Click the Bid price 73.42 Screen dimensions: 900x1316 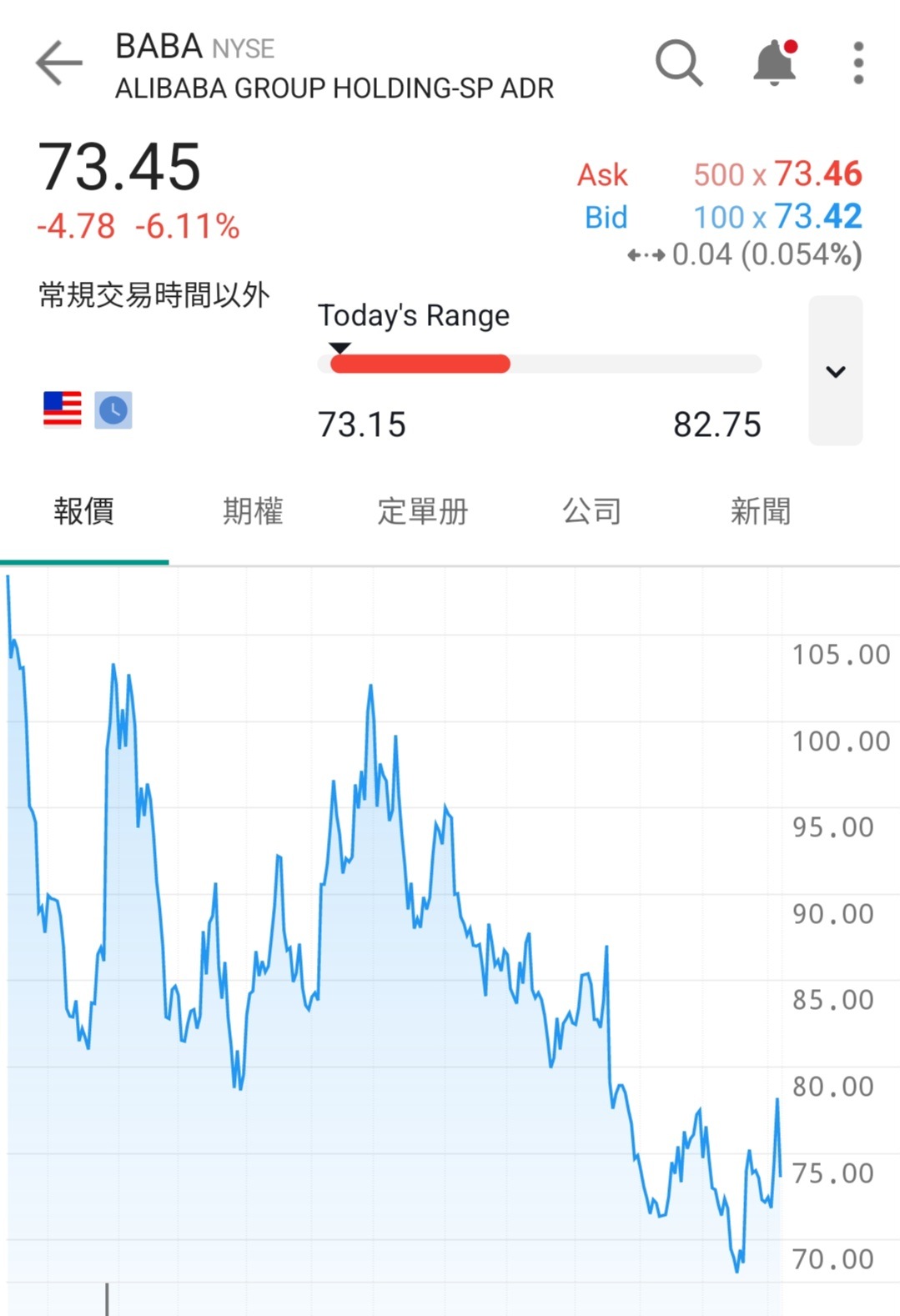click(x=820, y=217)
